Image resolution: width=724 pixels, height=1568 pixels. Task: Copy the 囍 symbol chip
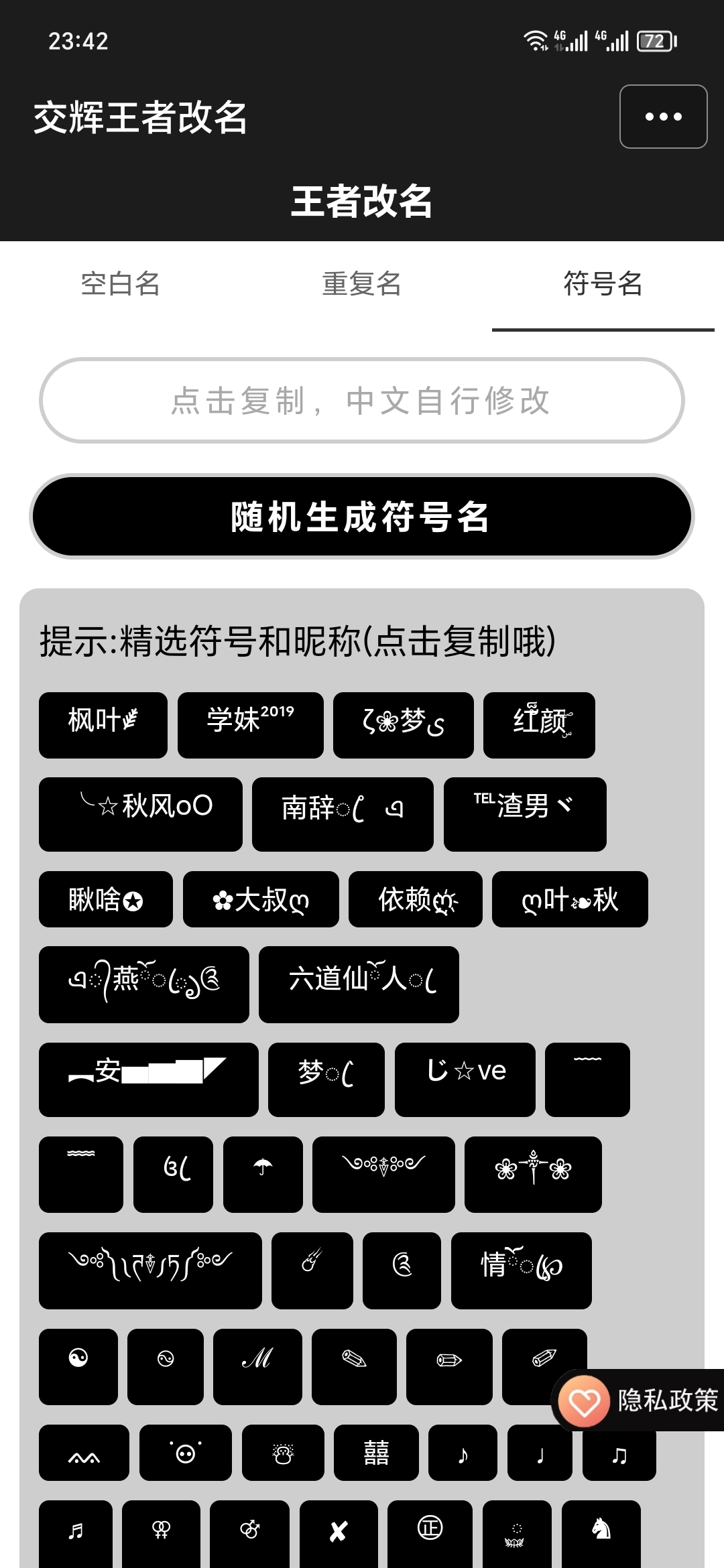pyautogui.click(x=376, y=1453)
